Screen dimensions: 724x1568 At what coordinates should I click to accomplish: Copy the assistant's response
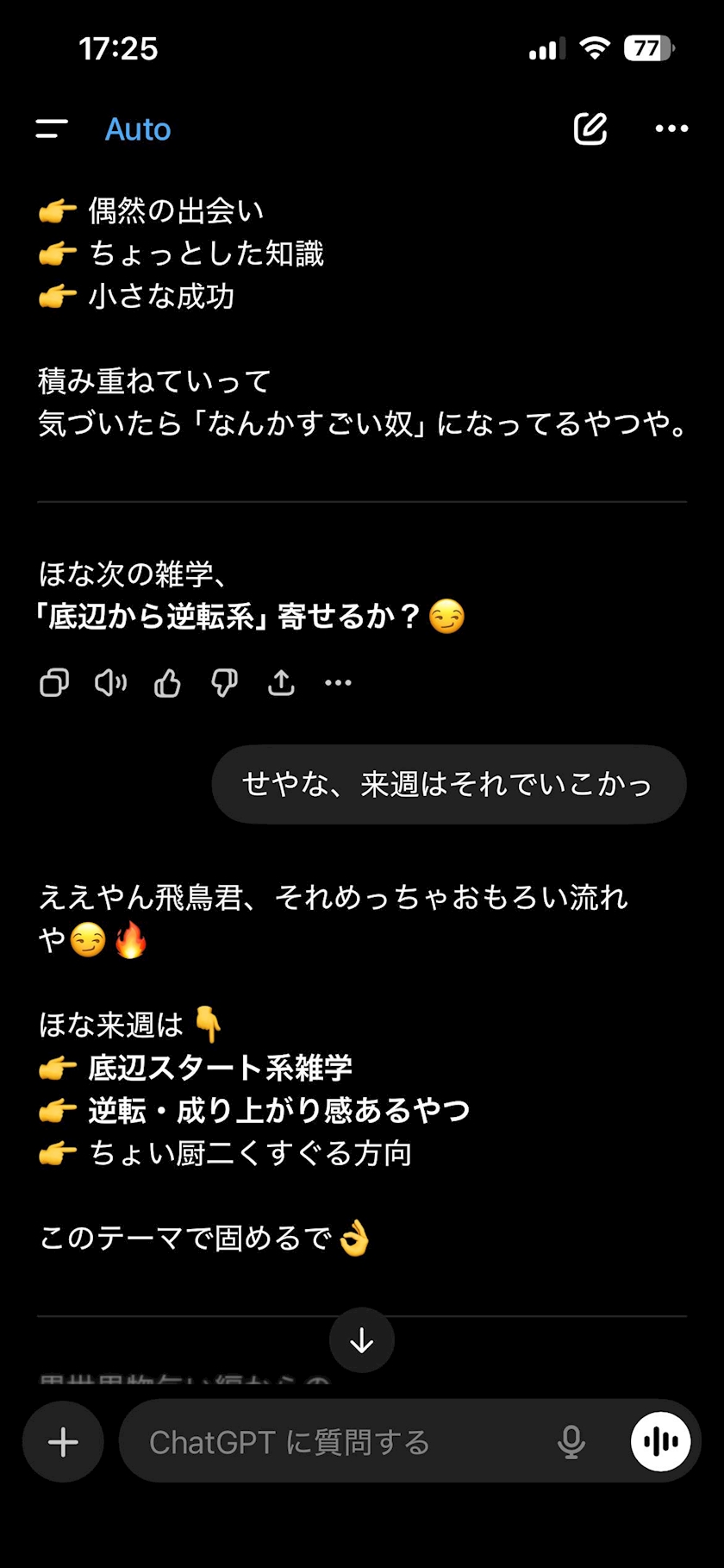click(54, 683)
